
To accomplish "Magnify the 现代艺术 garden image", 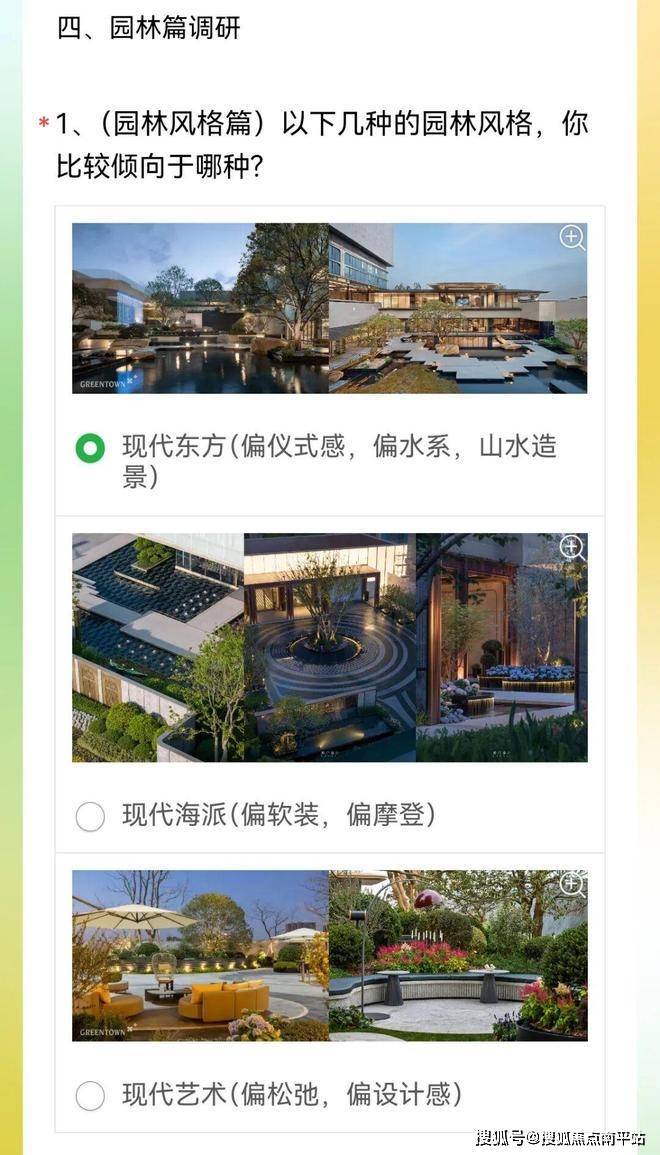I will click(572, 884).
